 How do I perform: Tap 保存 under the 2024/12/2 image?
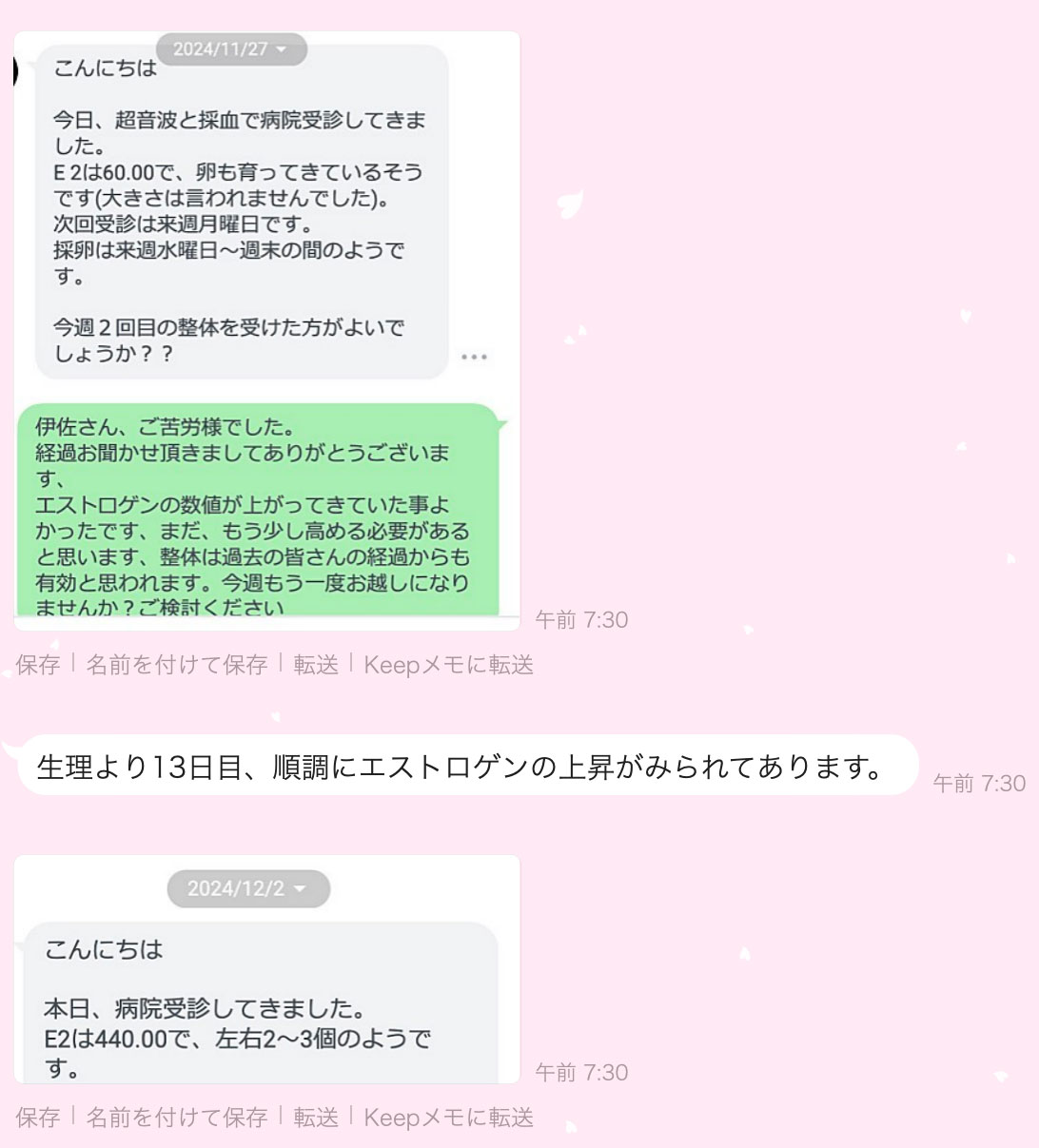38,1118
